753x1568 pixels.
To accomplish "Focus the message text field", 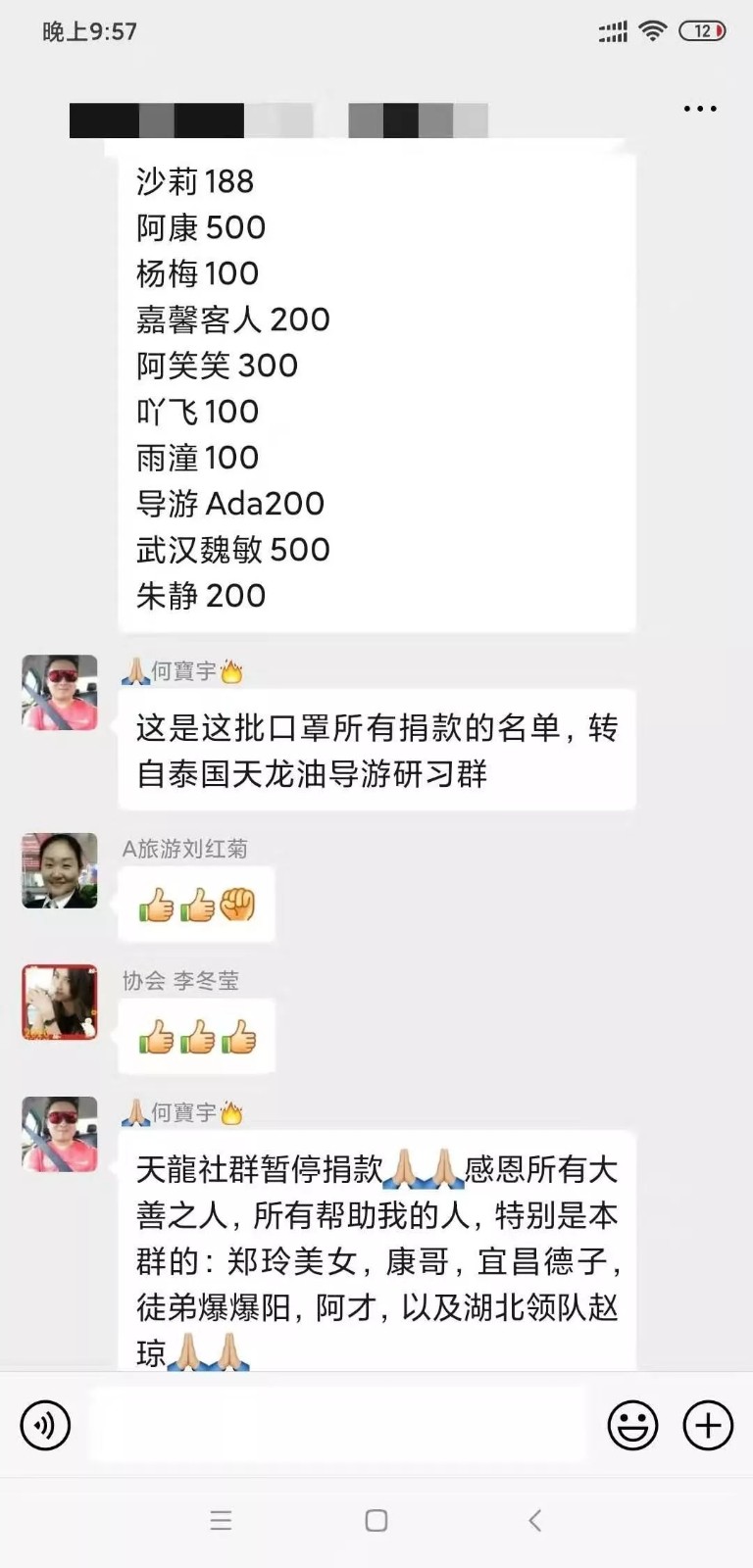I will coord(338,1425).
